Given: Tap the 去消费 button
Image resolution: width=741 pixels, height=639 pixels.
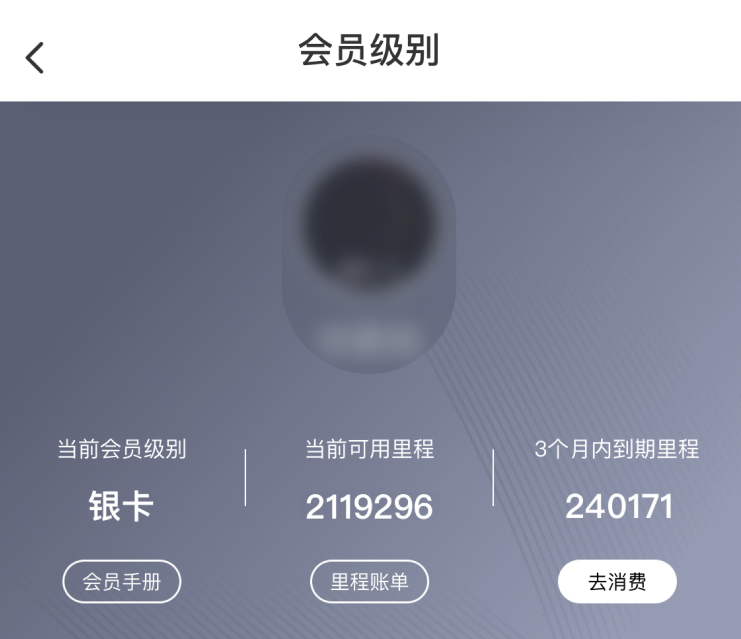Looking at the screenshot, I should [617, 582].
